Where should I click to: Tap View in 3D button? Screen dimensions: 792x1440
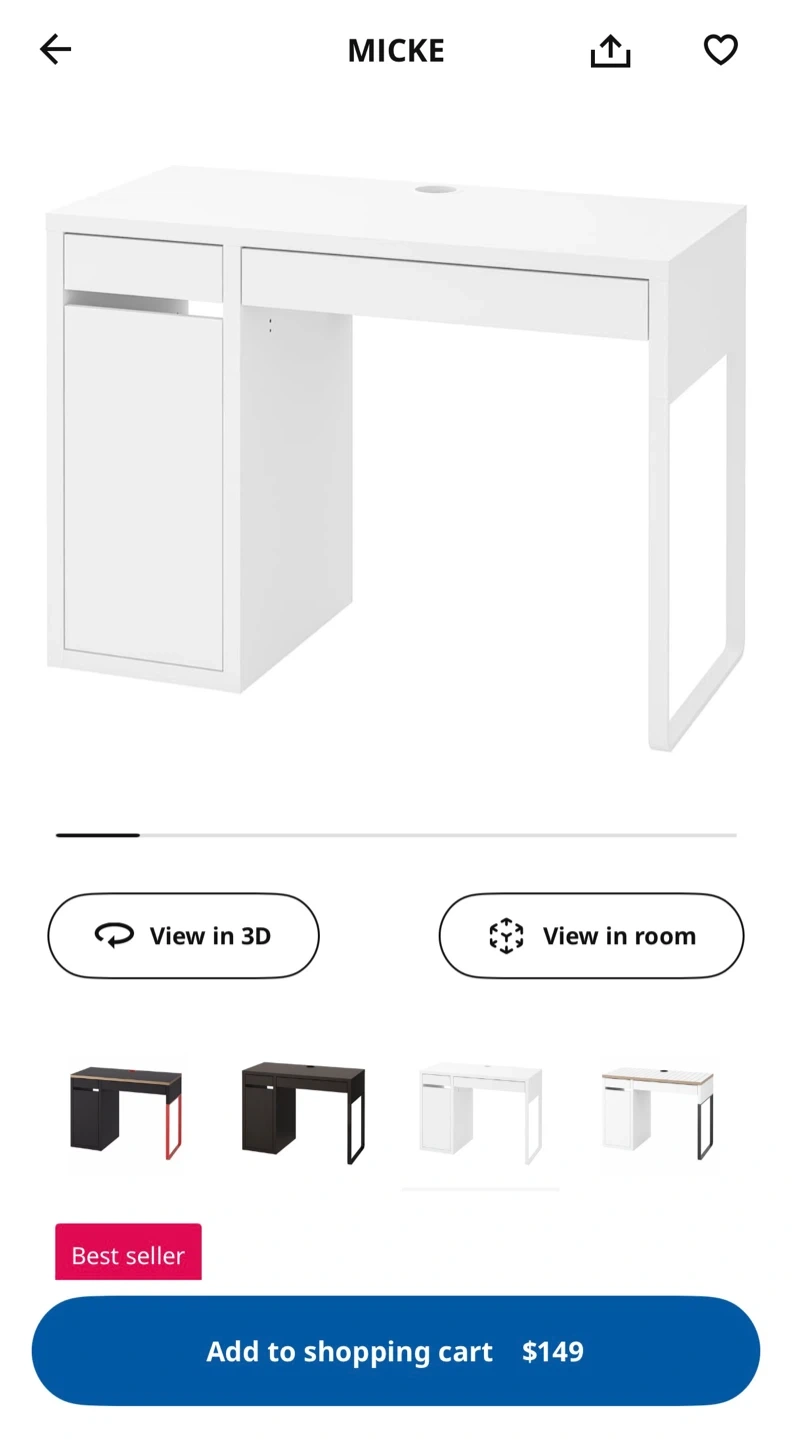pyautogui.click(x=183, y=936)
